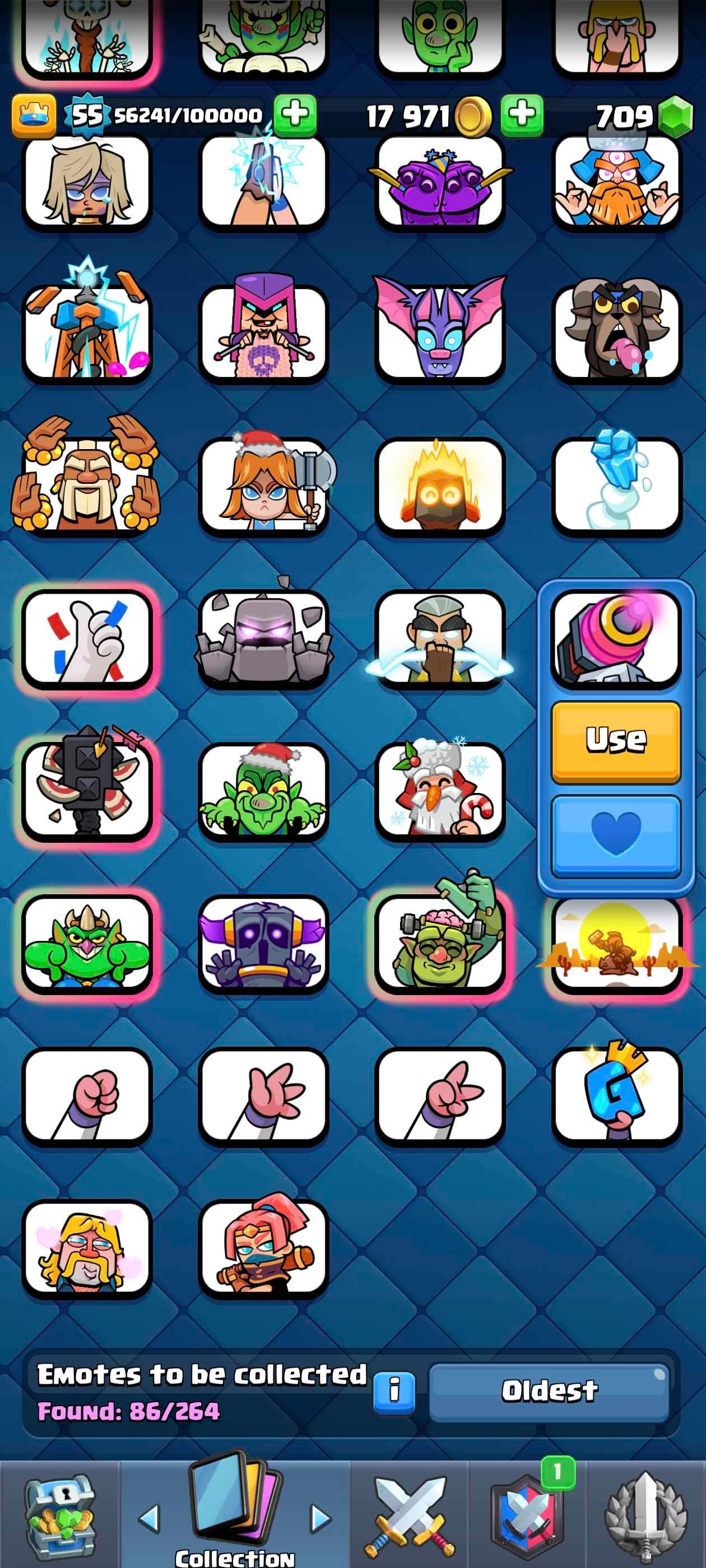Select the thumbs-up confetti emote
Viewport: 706px width, 1568px height.
[x=87, y=639]
